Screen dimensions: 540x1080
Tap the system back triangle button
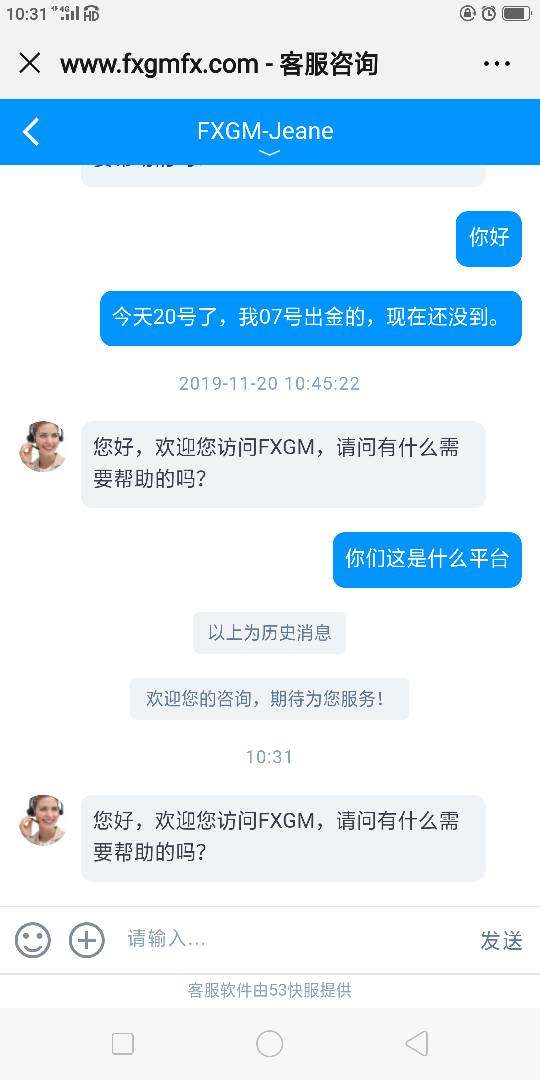pos(417,1043)
